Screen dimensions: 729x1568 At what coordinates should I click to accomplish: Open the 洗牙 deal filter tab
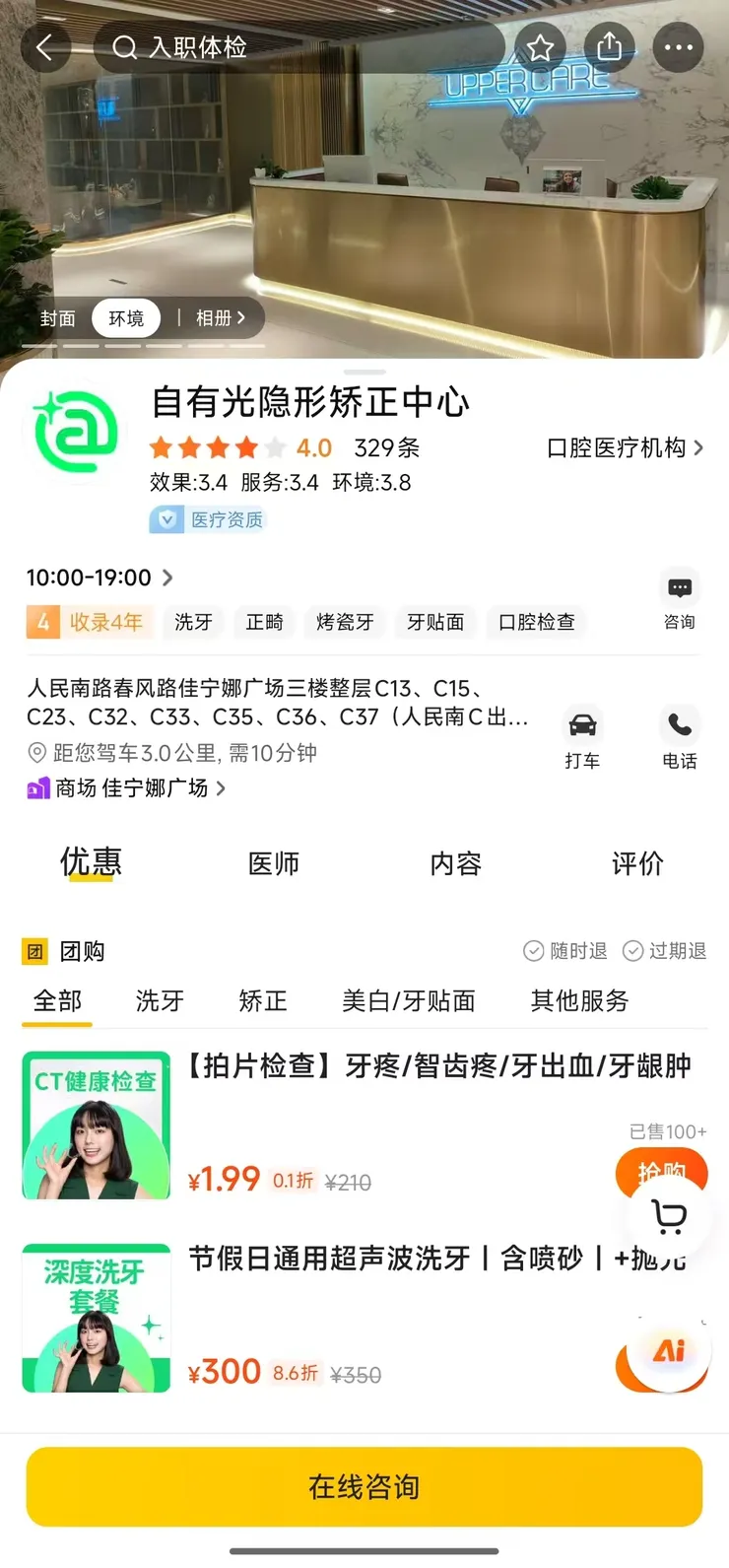158,1001
